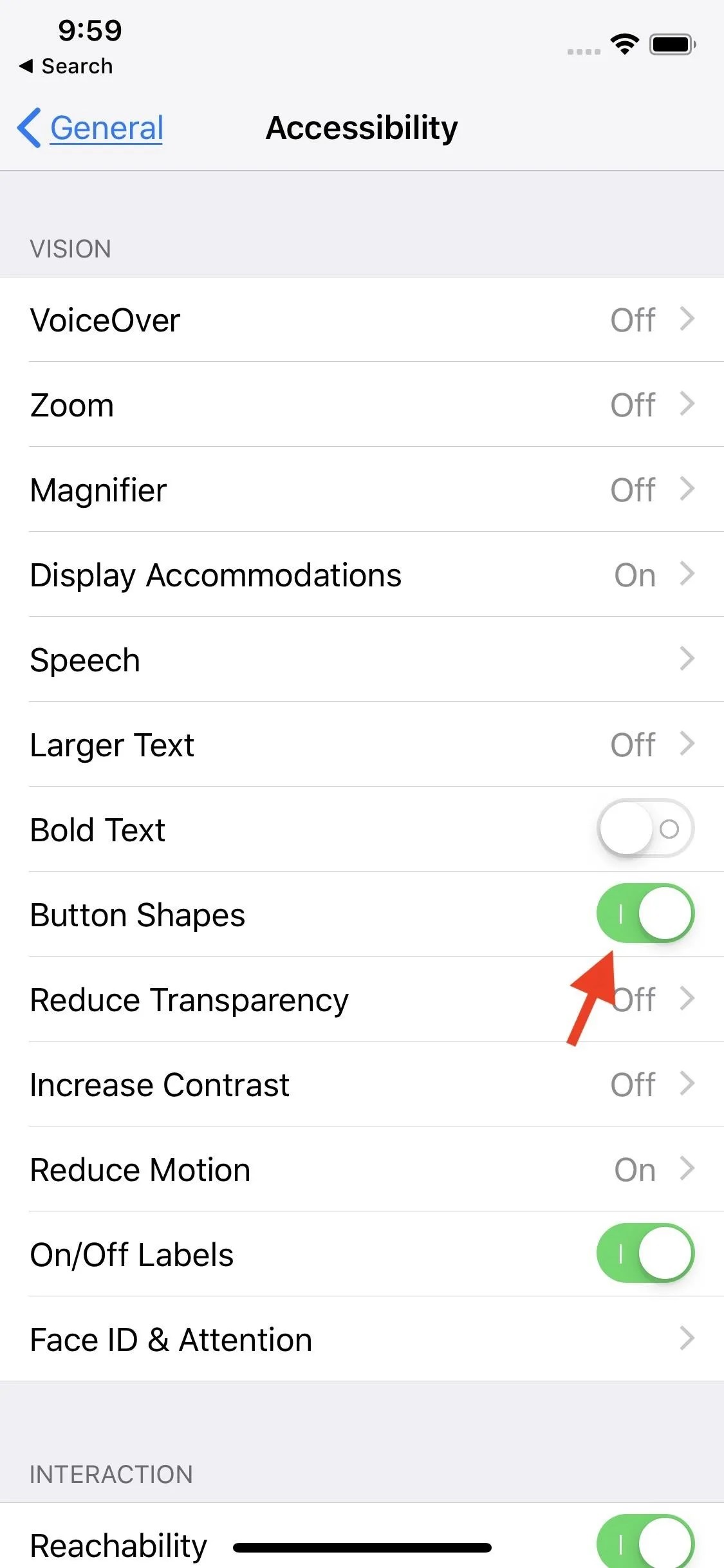Return to Search via status bar breadcrumb

(x=67, y=66)
